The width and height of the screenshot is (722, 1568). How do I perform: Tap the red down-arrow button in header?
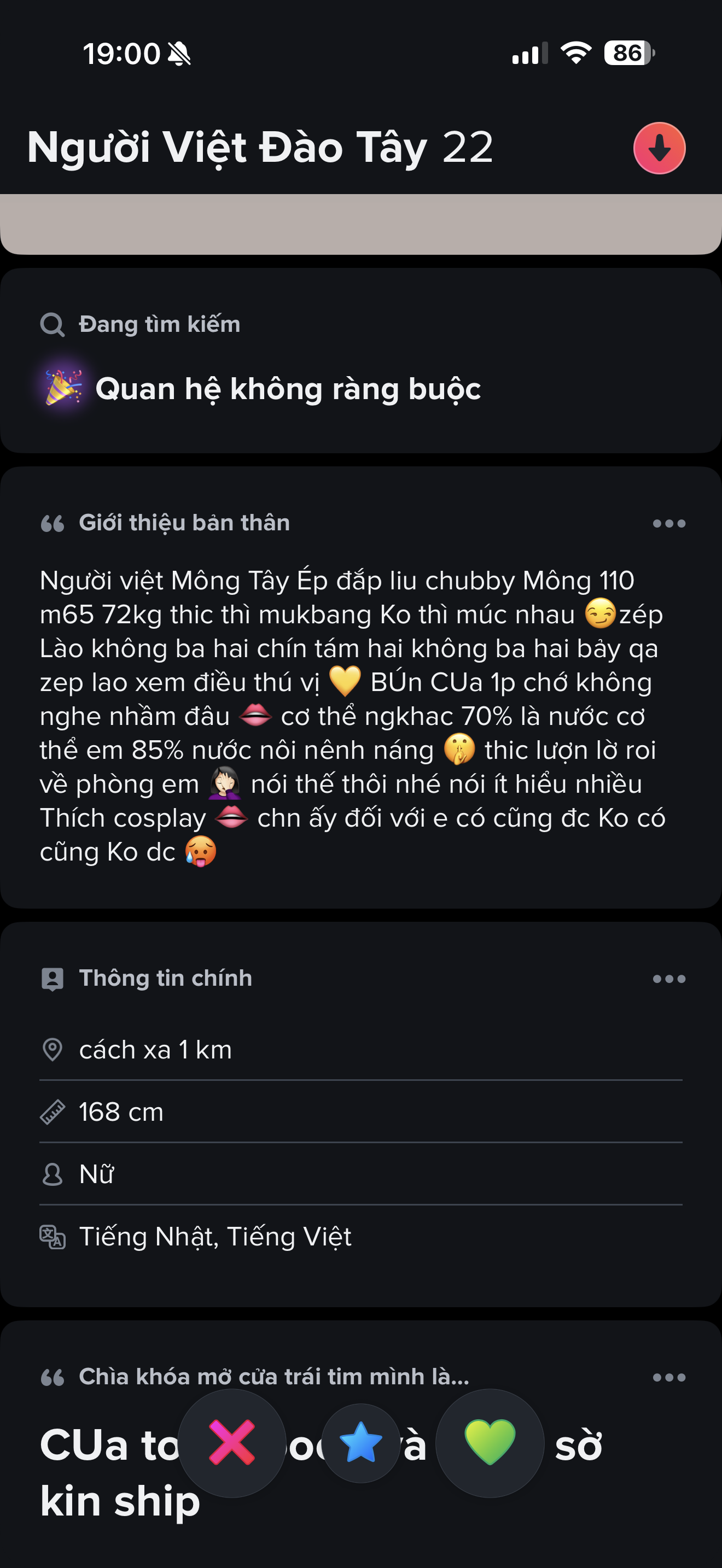coord(659,148)
